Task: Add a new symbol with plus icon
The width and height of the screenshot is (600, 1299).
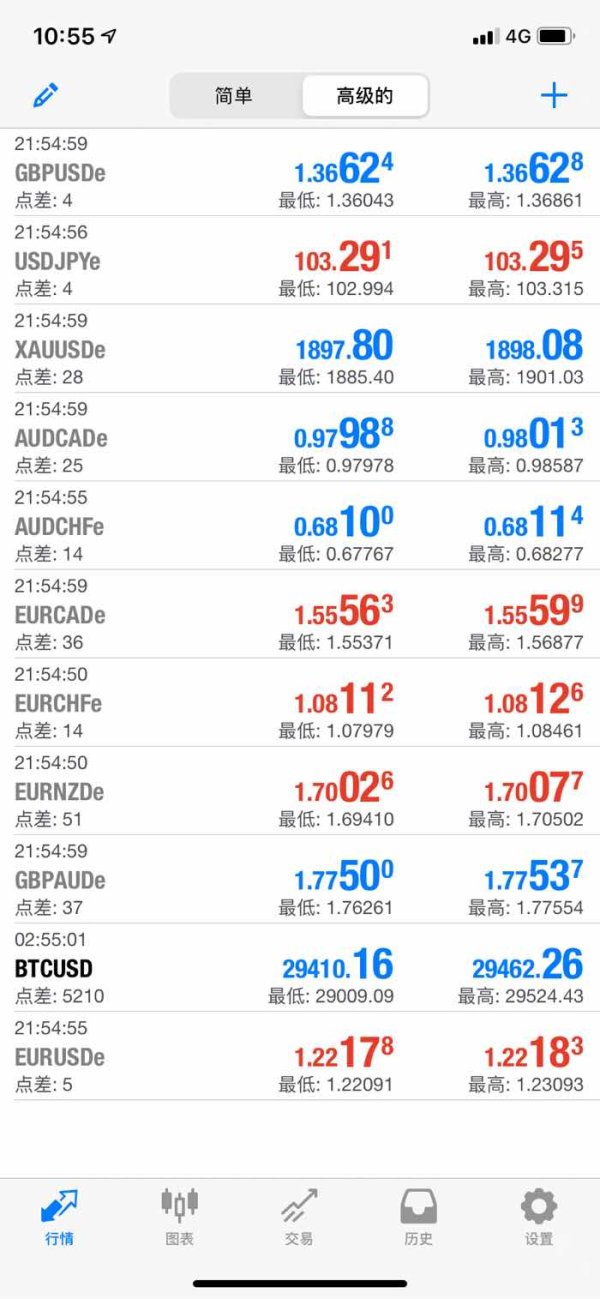Action: pos(553,96)
